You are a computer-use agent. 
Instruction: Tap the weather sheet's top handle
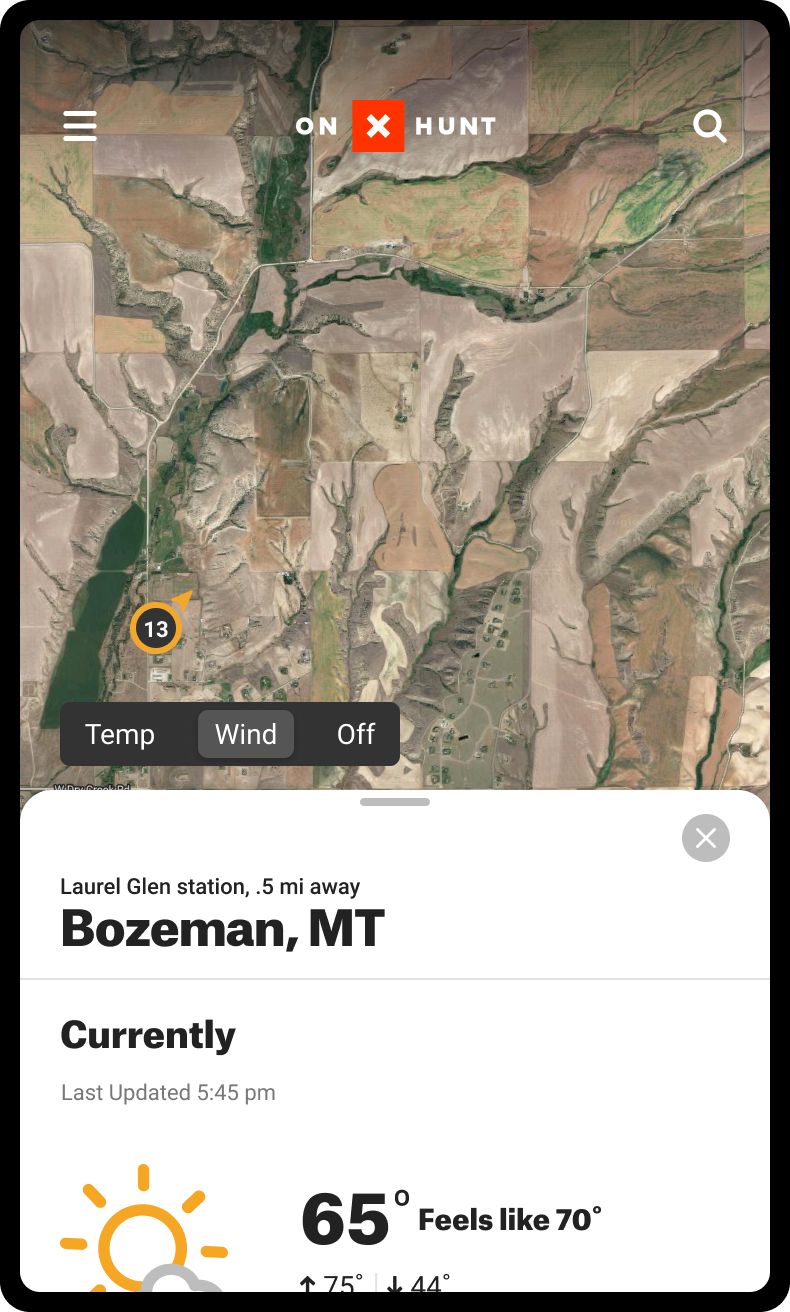(395, 802)
